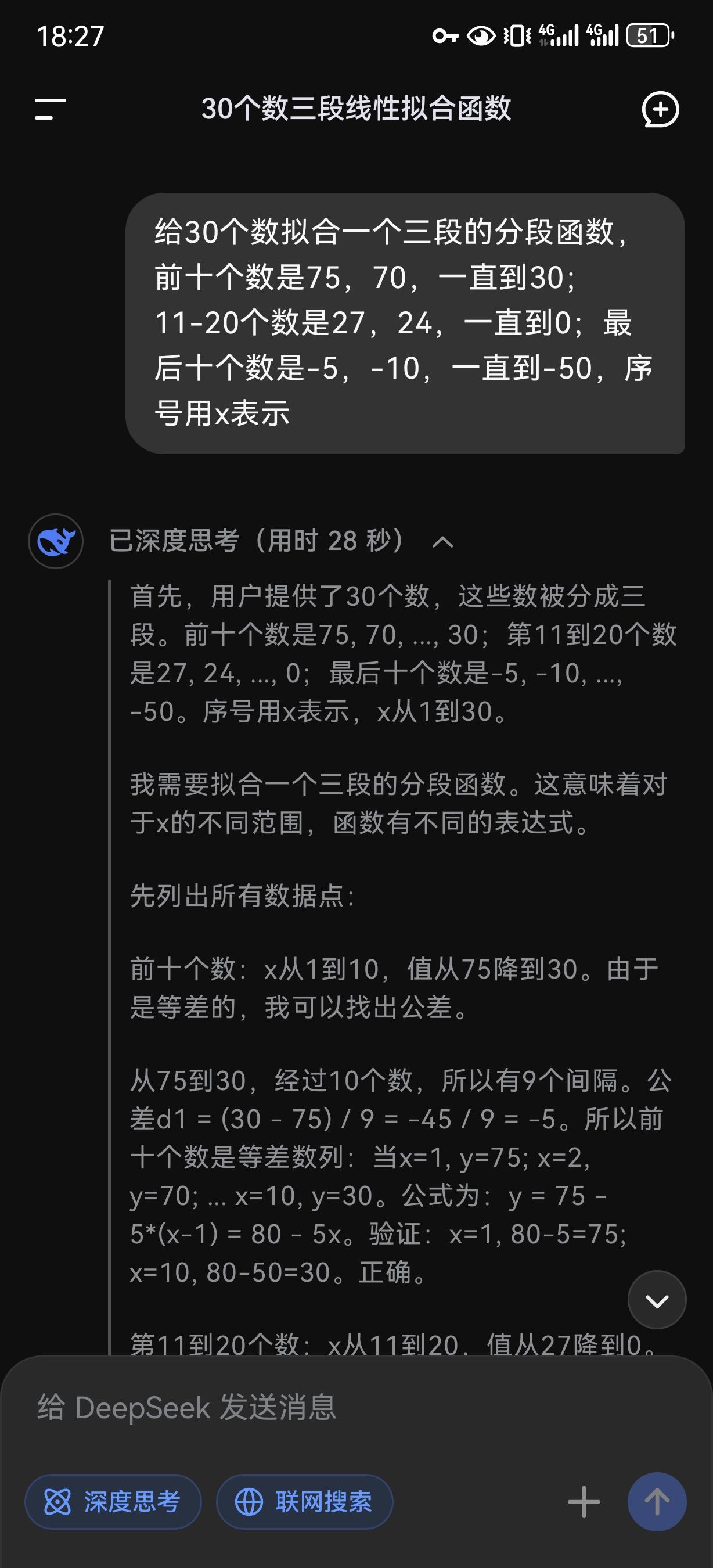
Task: Tap the send arrow button
Action: (657, 1502)
